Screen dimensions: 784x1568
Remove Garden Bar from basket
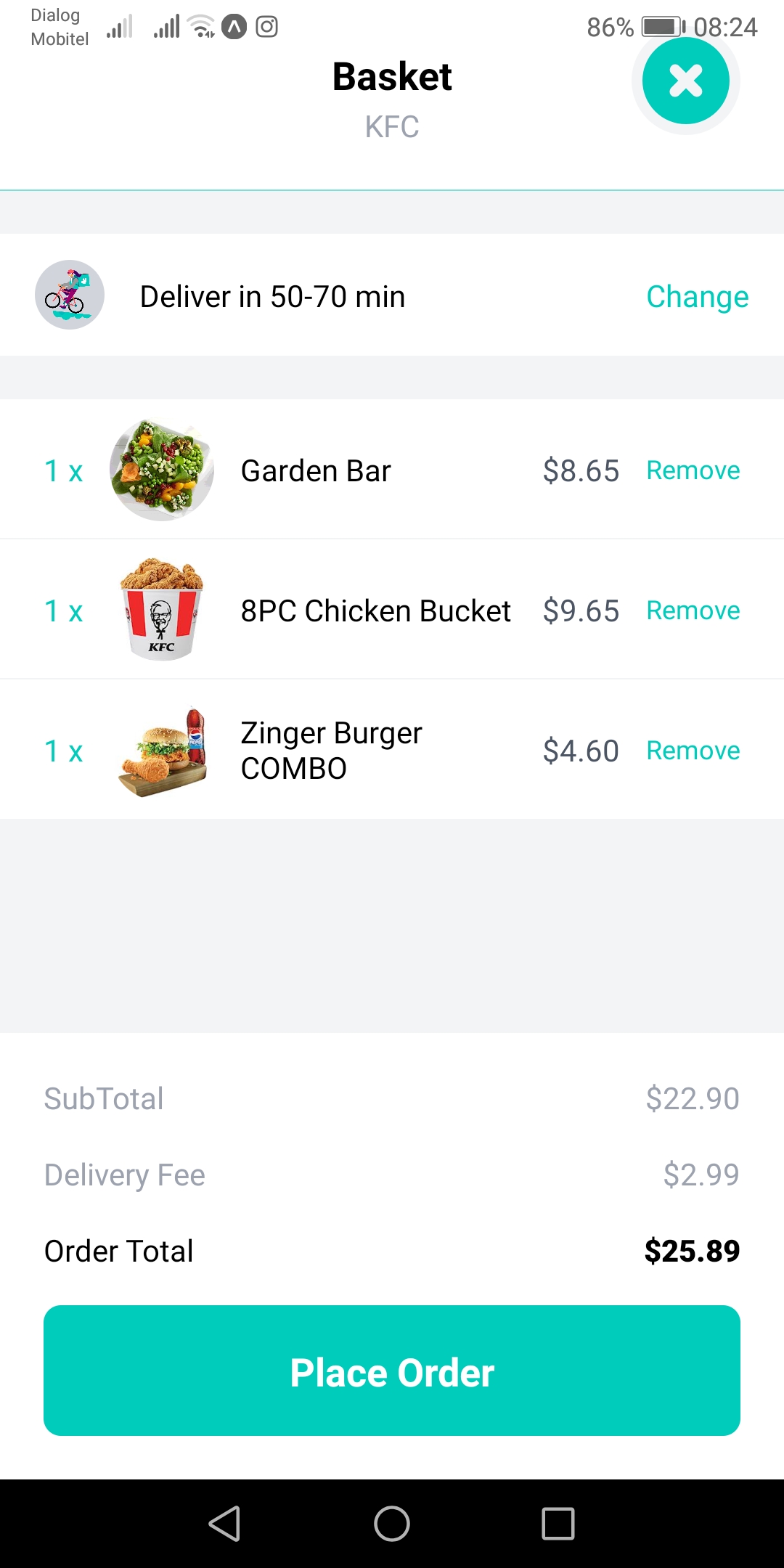click(693, 470)
